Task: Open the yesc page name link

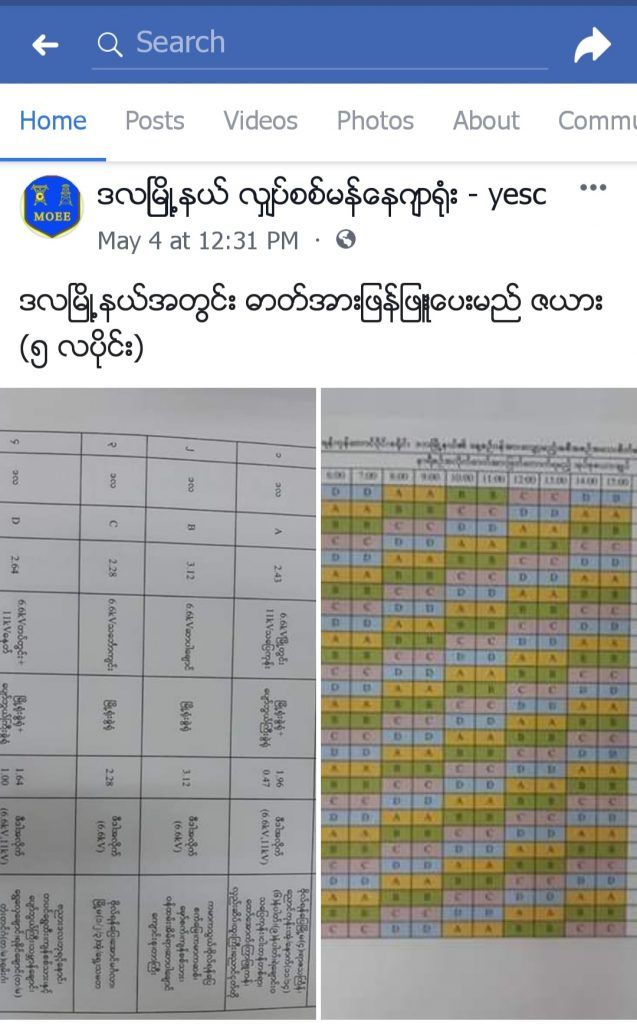Action: [x=322, y=195]
